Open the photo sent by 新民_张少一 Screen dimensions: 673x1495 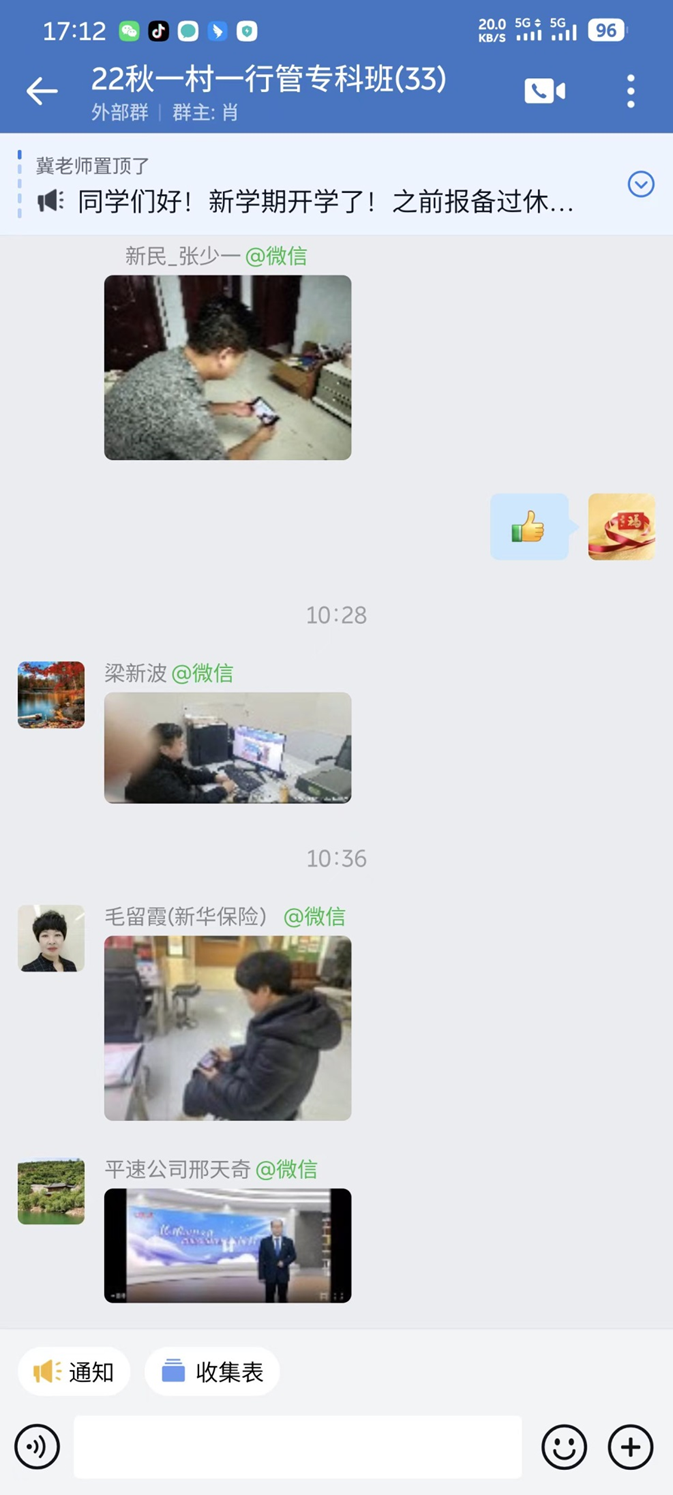point(227,367)
